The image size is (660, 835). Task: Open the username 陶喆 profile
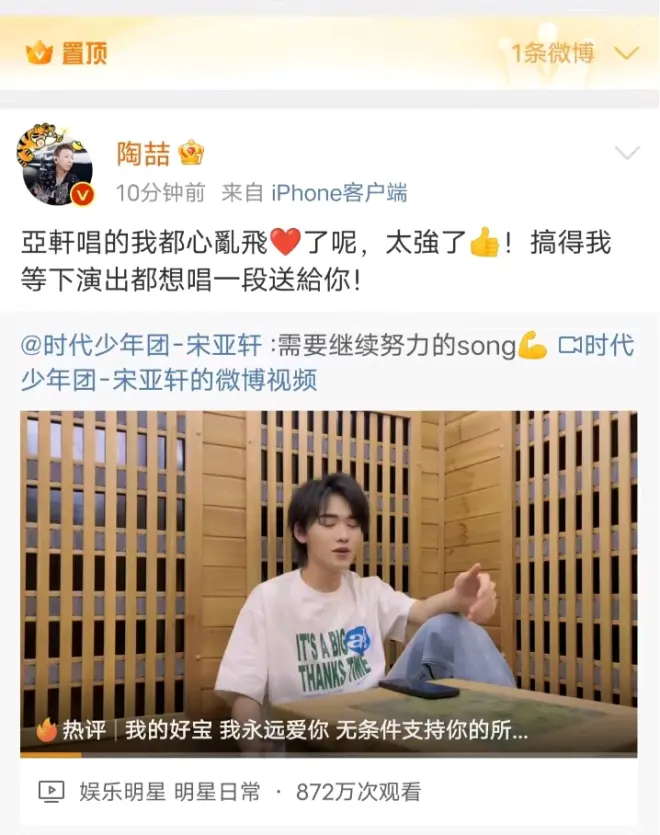click(x=144, y=154)
